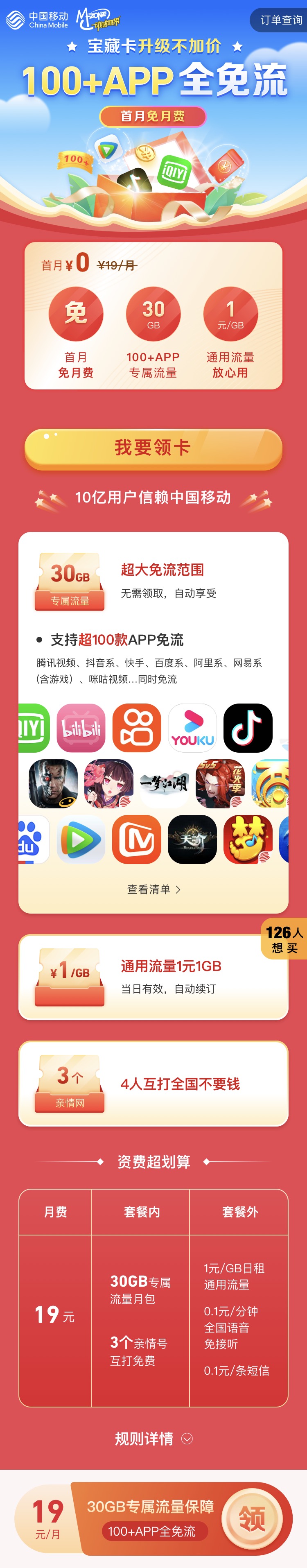Open 查看清单 app list
This screenshot has height=1568, width=307.
click(153, 889)
